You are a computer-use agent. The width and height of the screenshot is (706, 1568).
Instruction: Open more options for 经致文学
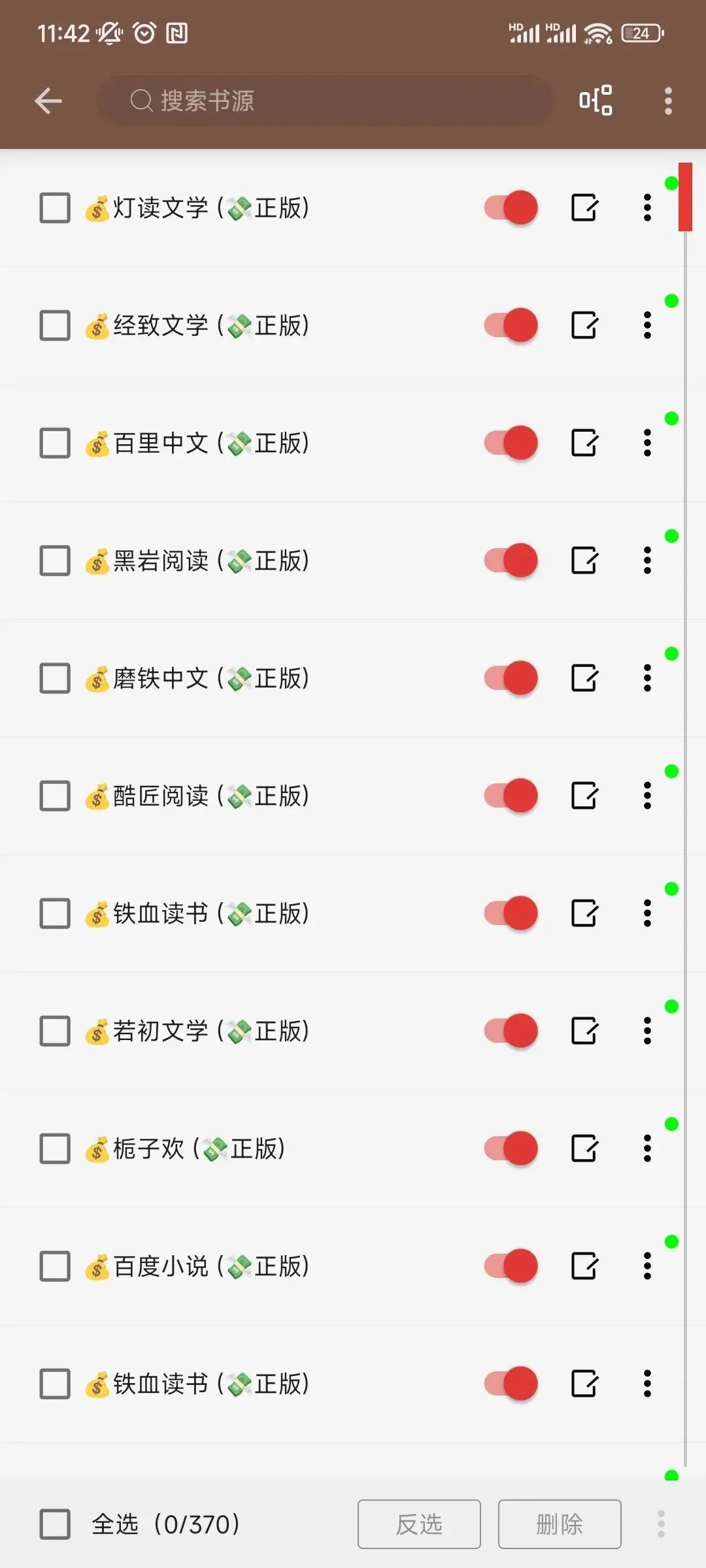pyautogui.click(x=647, y=325)
